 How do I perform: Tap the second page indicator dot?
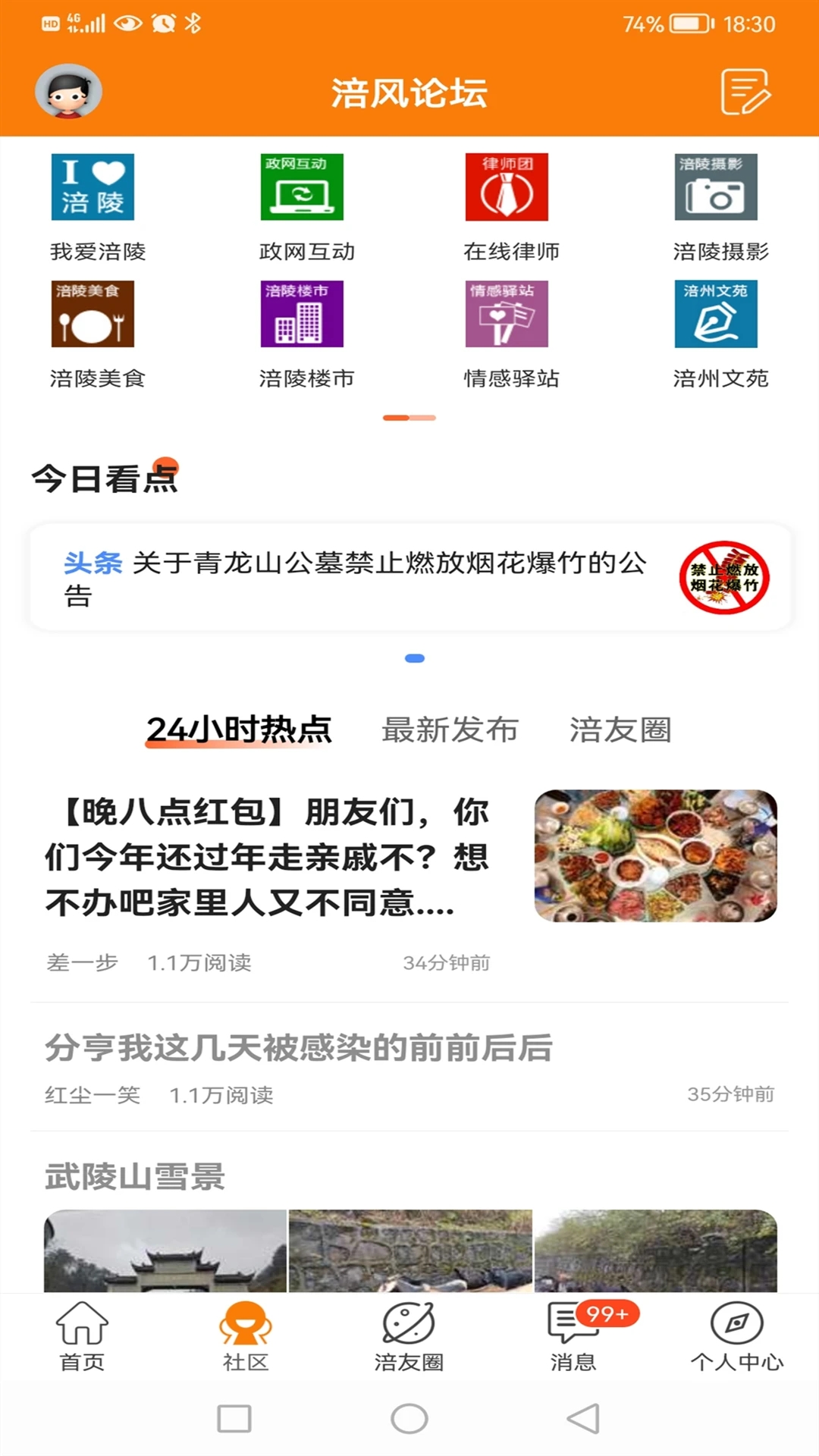click(422, 418)
